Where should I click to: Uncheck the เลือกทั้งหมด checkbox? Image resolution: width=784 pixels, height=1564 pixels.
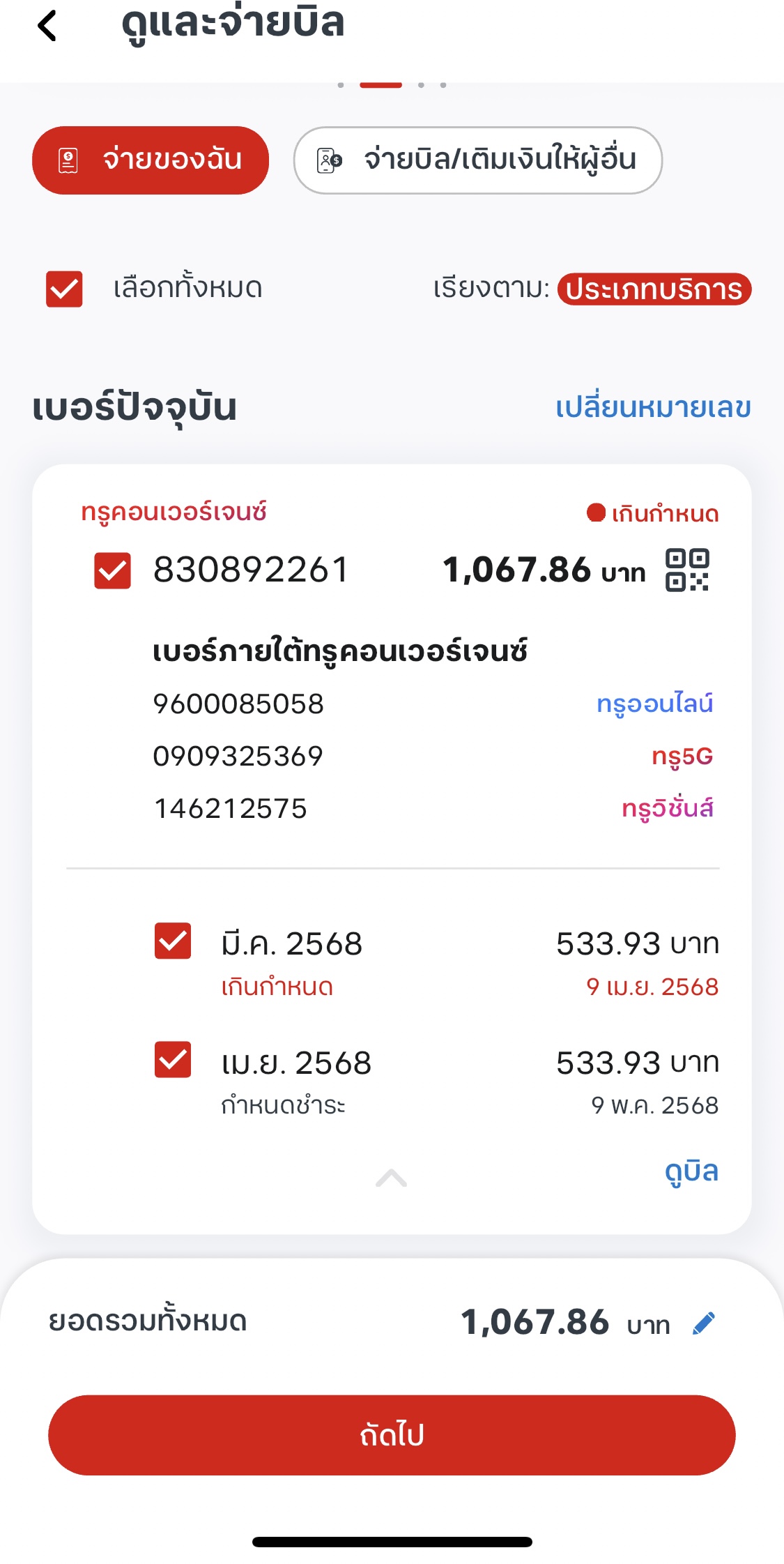(x=64, y=289)
